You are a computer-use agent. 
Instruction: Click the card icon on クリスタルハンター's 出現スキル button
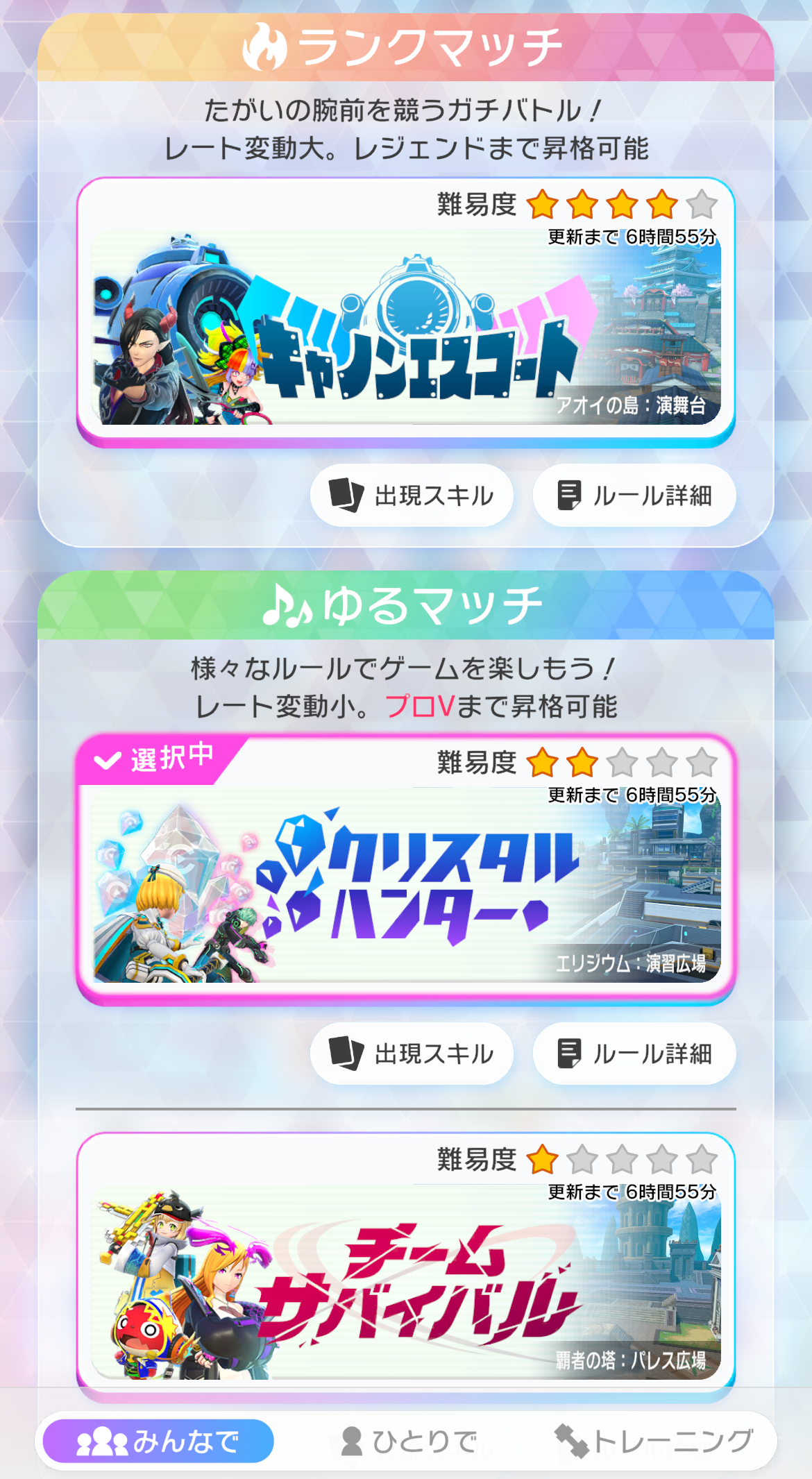[345, 1054]
